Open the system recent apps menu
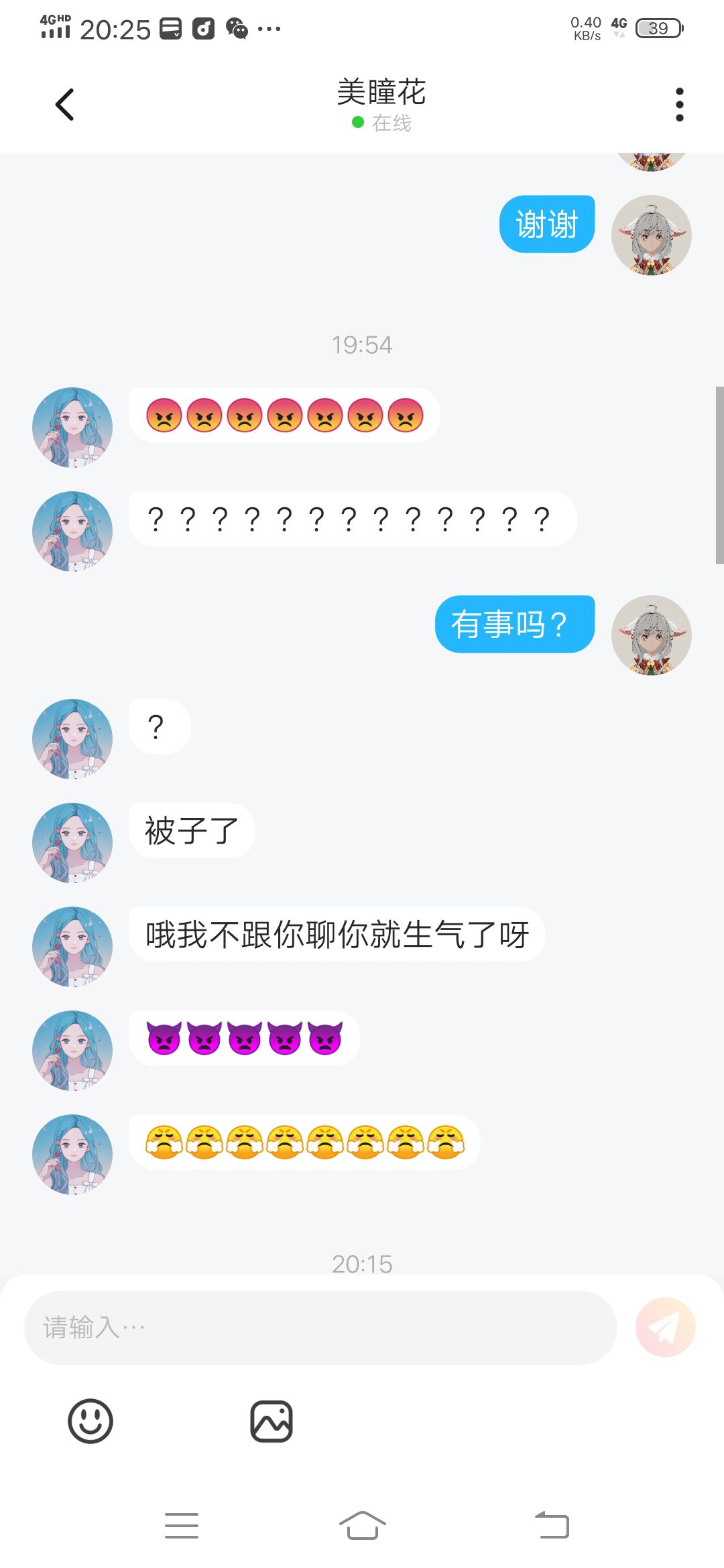The image size is (724, 1568). pos(182,1526)
